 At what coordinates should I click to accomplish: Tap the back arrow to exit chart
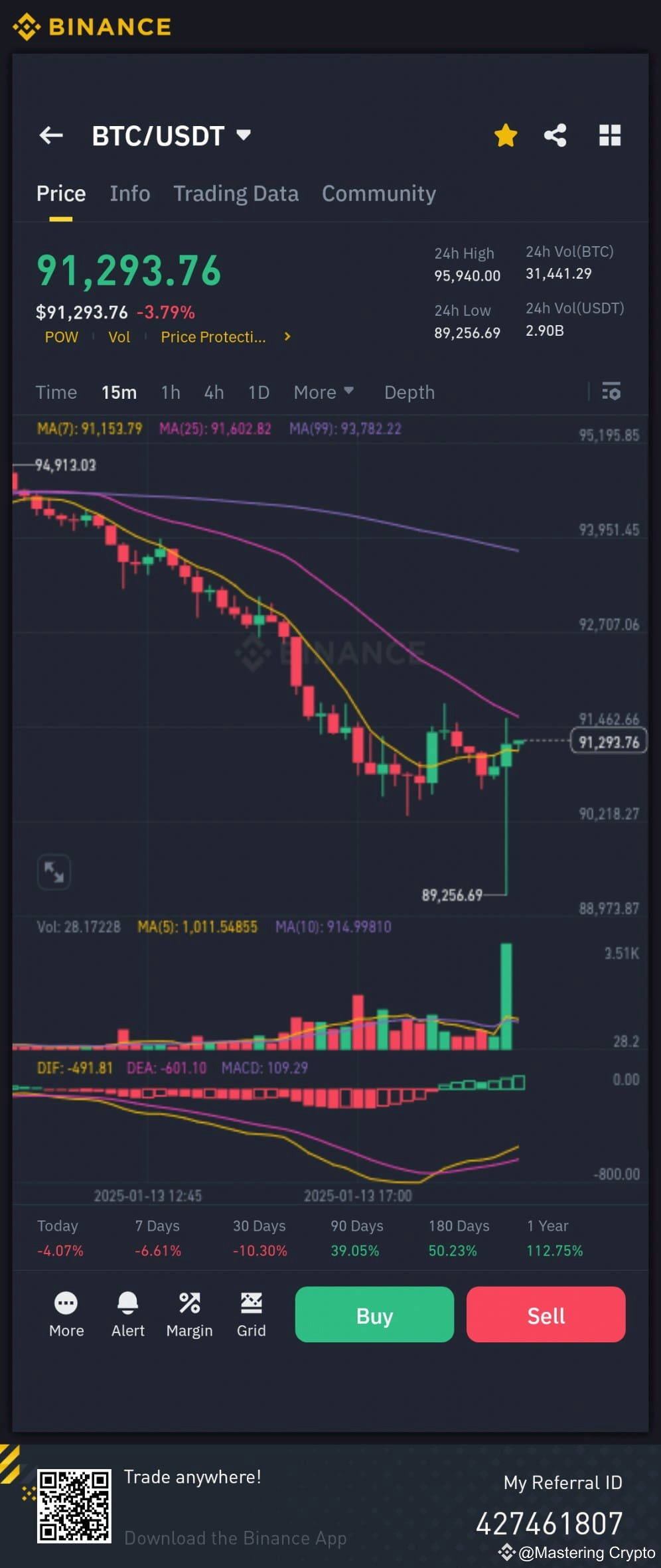[x=51, y=135]
